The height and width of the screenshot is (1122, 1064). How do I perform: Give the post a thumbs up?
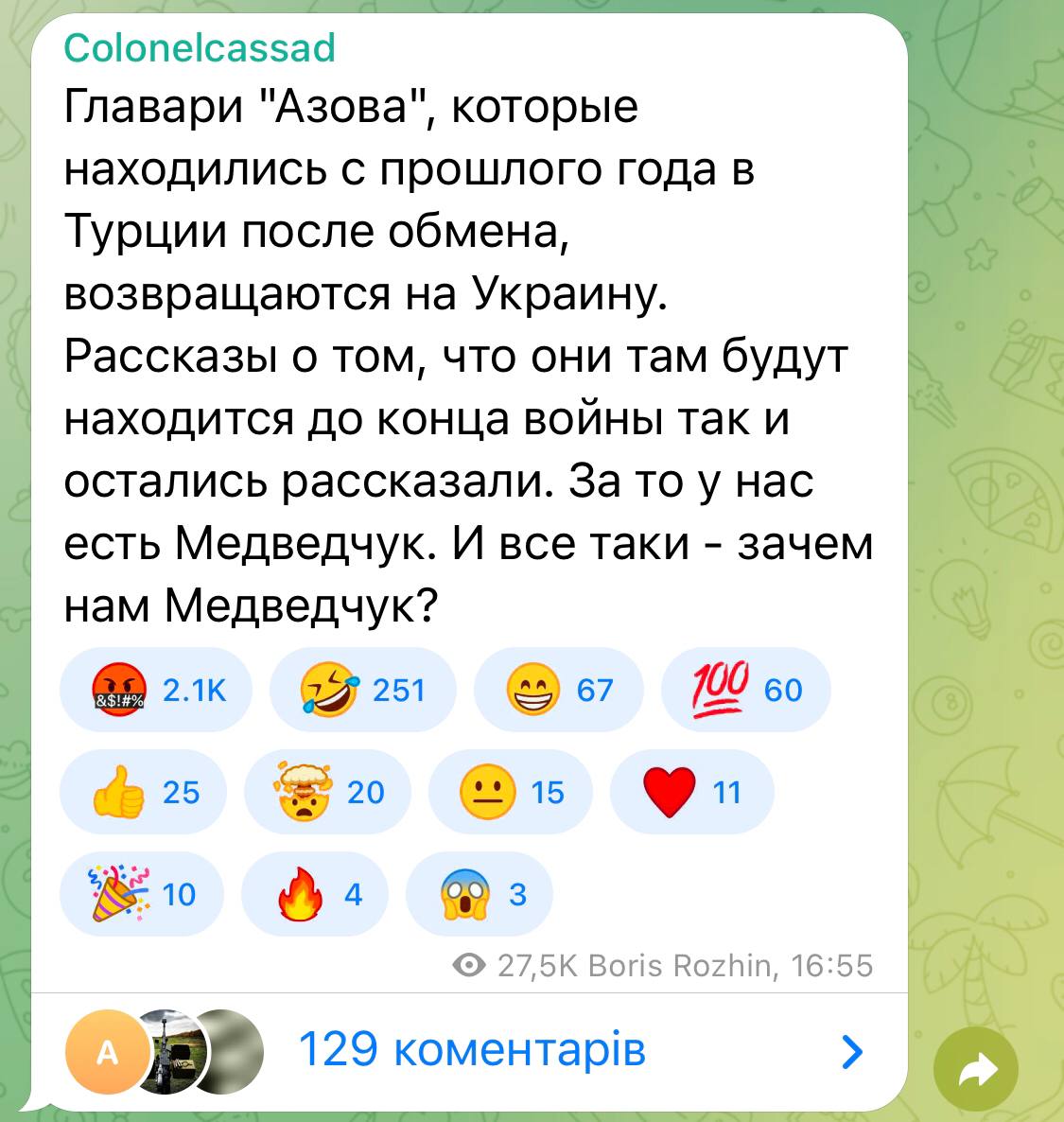click(x=144, y=792)
